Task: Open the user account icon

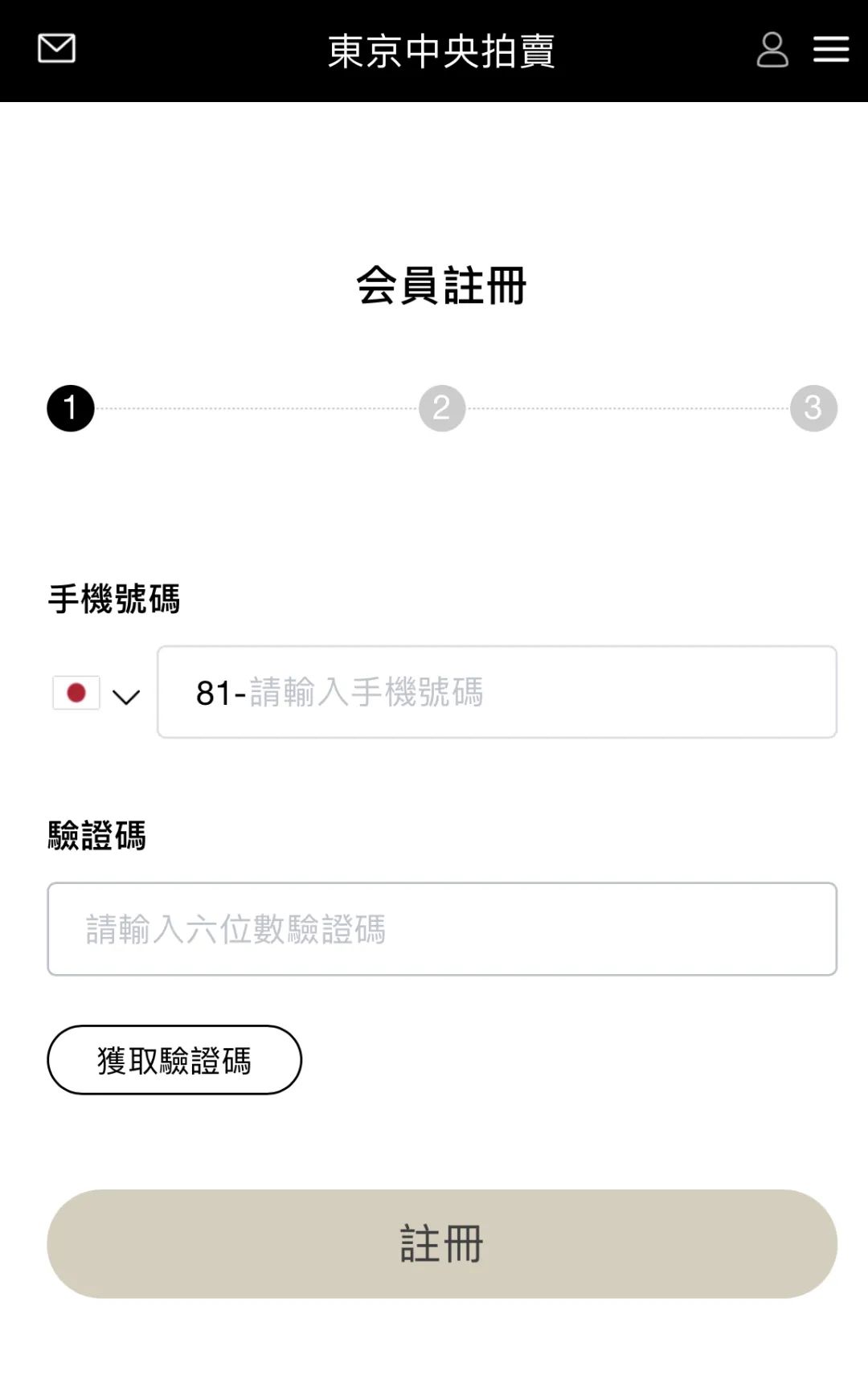Action: (772, 50)
